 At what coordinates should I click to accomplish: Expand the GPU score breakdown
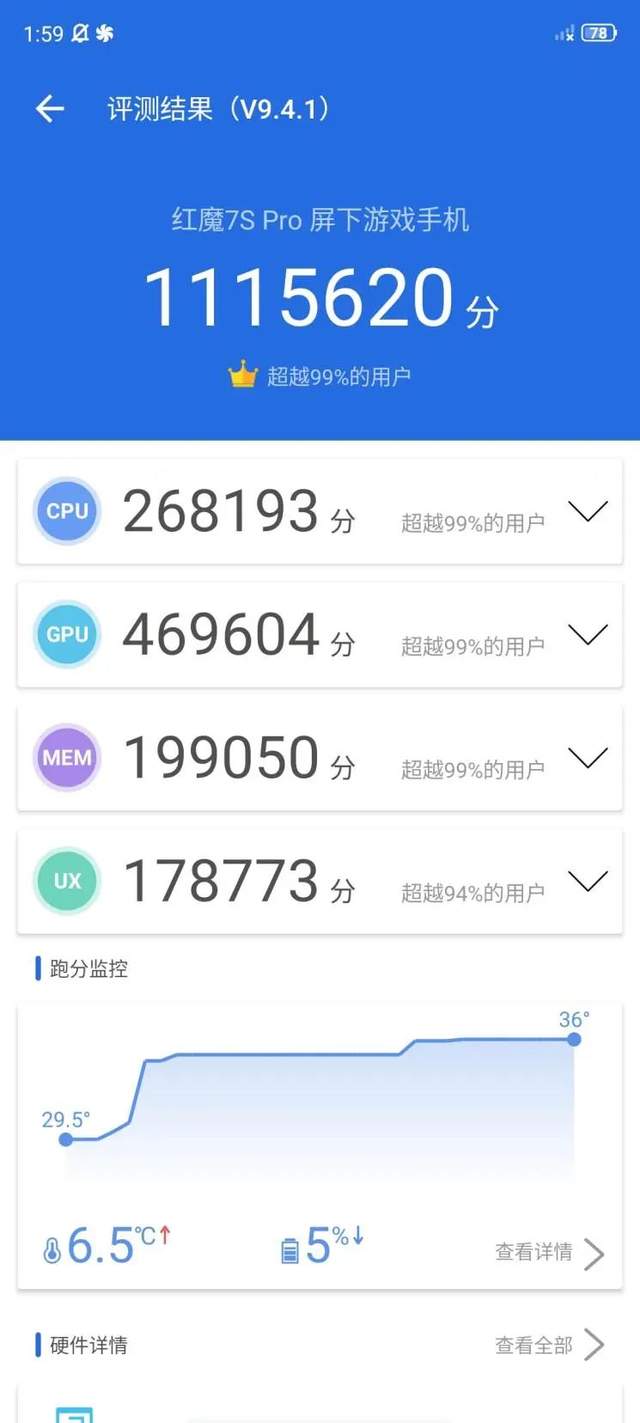[587, 635]
